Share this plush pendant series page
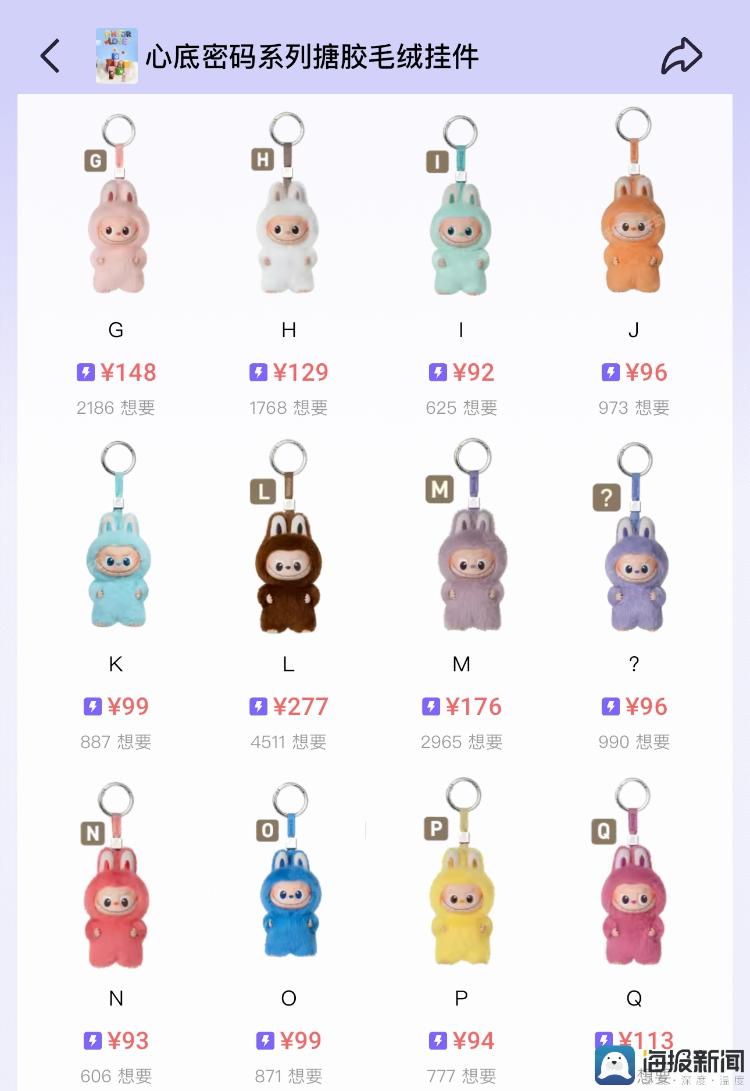This screenshot has height=1091, width=750. tap(682, 56)
